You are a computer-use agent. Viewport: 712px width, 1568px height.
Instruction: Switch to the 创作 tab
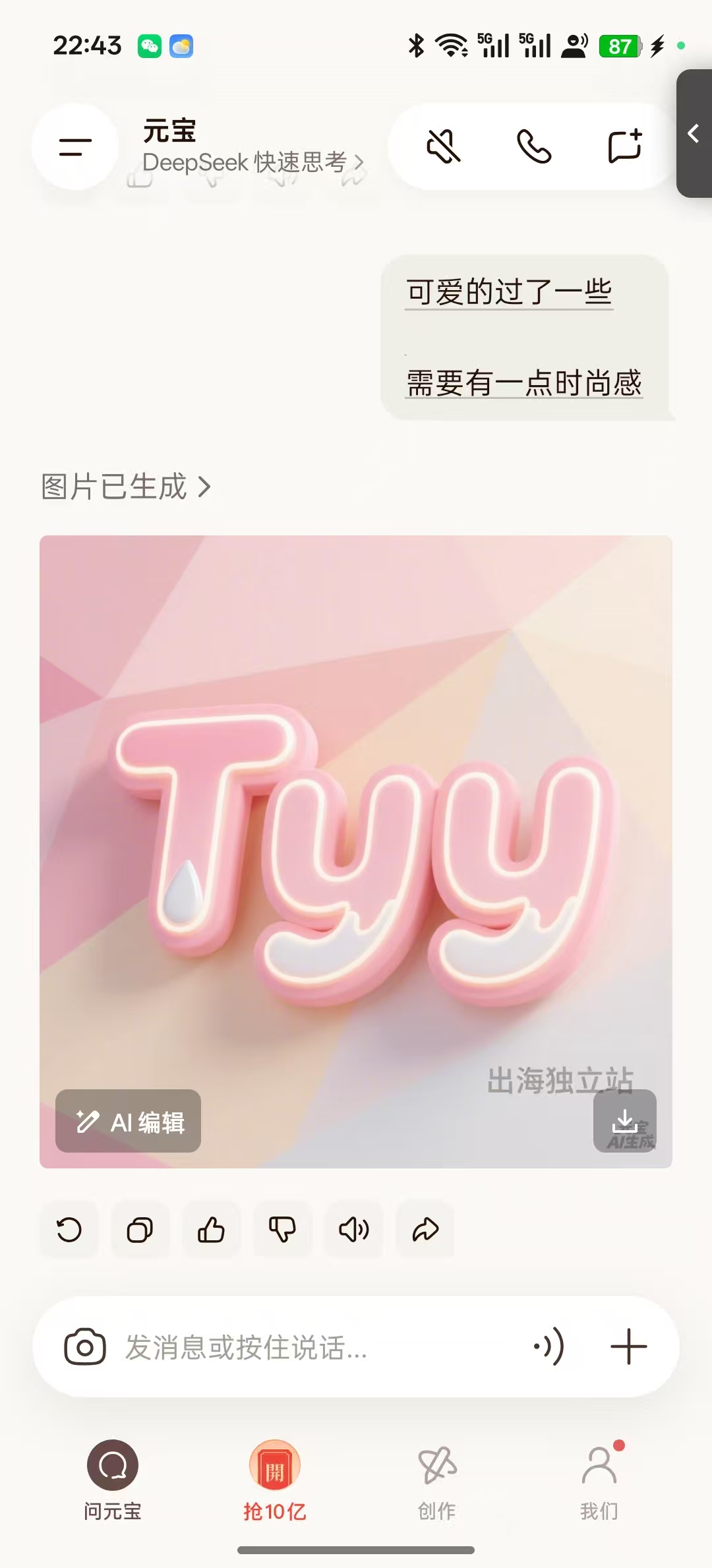tap(437, 1478)
